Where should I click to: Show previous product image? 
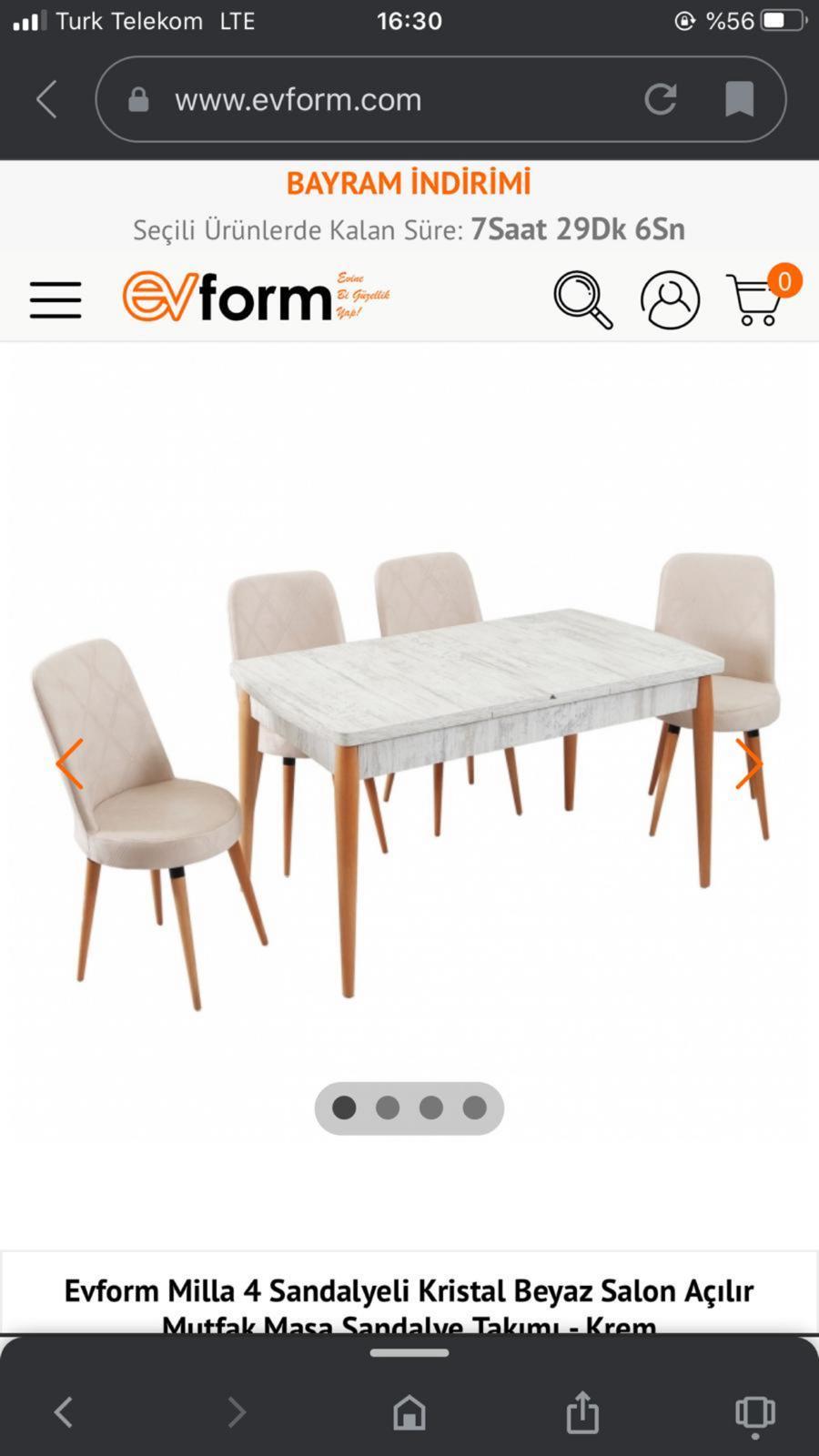pyautogui.click(x=70, y=764)
